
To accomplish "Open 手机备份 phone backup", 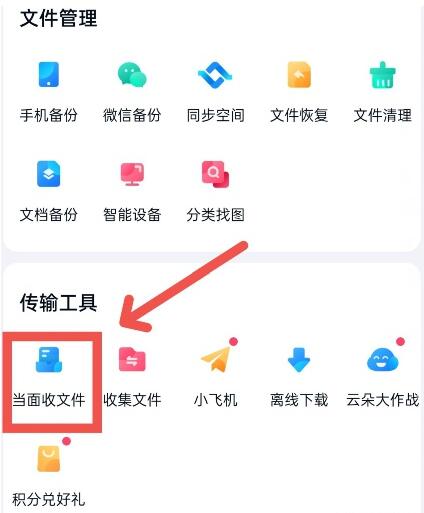I will (49, 92).
